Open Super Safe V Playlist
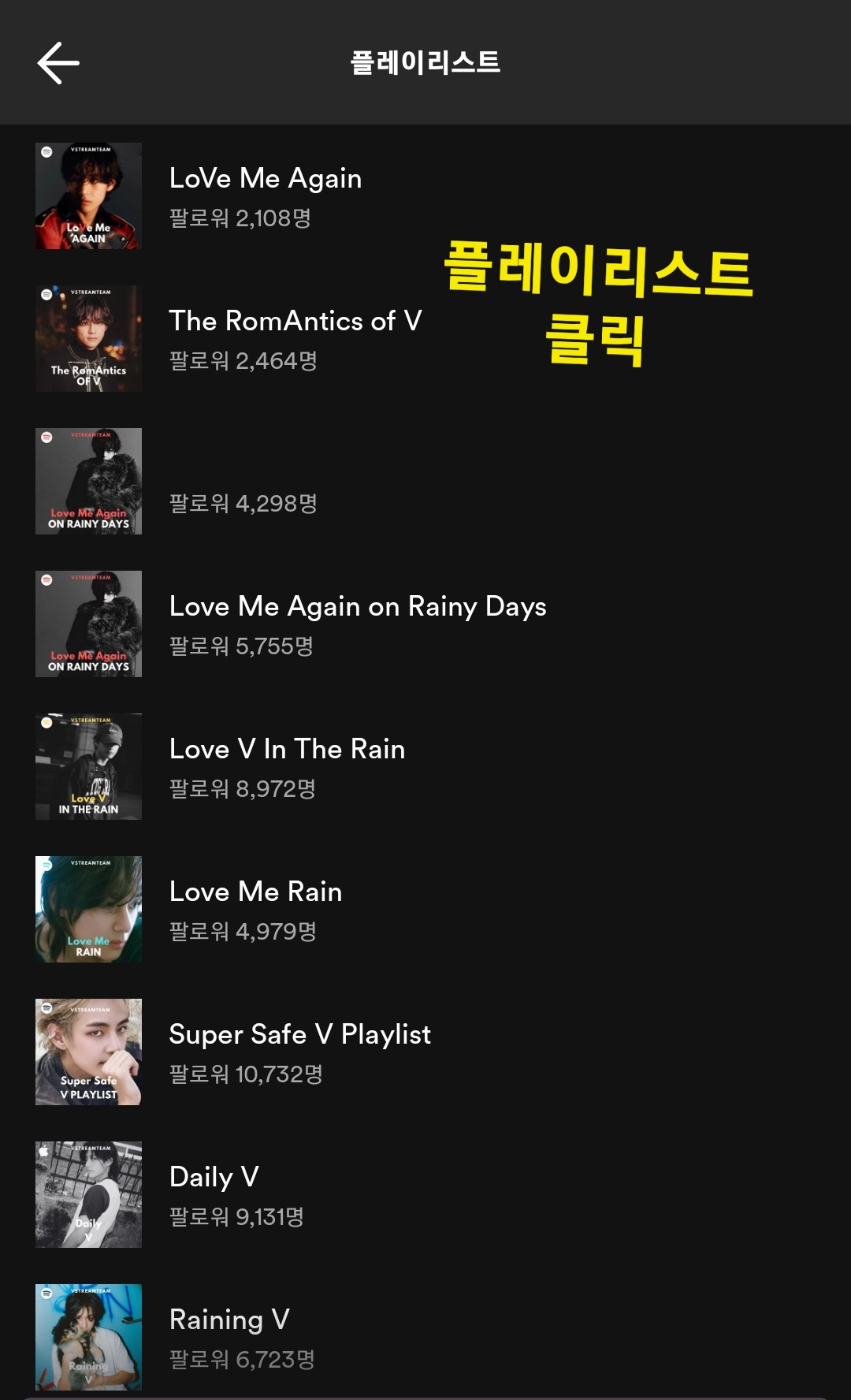This screenshot has width=851, height=1400. [x=299, y=1036]
